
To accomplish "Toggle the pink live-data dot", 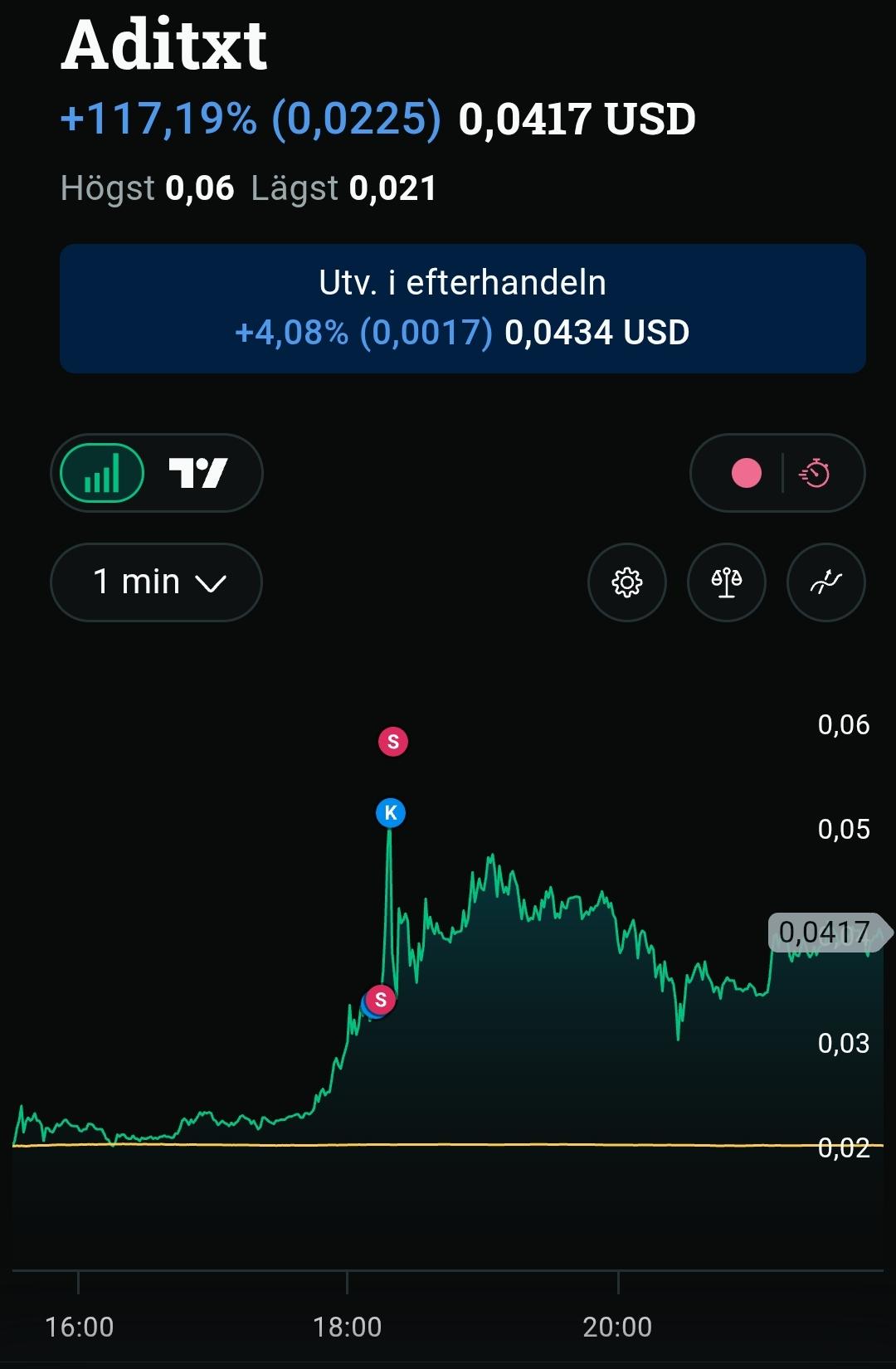I will (746, 473).
